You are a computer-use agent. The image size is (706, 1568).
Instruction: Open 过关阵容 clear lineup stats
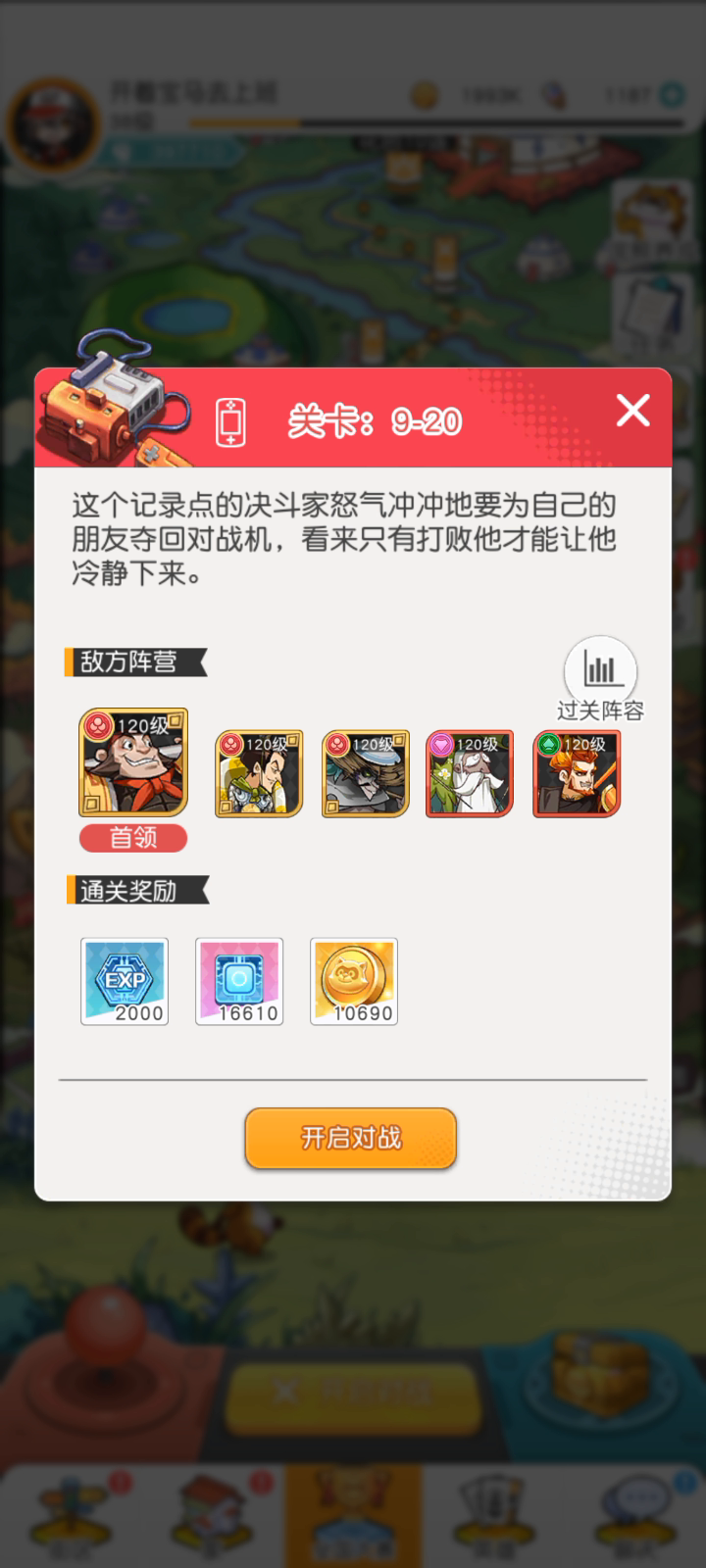pos(600,672)
